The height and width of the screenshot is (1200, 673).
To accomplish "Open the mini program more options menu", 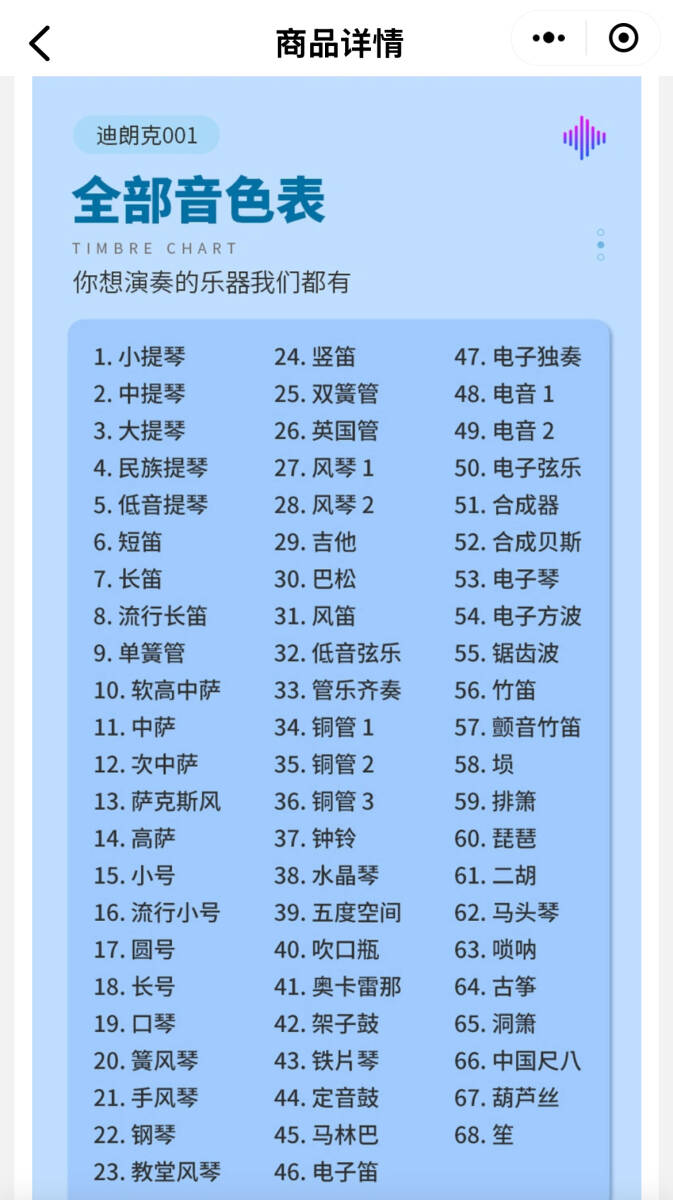I will tap(549, 39).
